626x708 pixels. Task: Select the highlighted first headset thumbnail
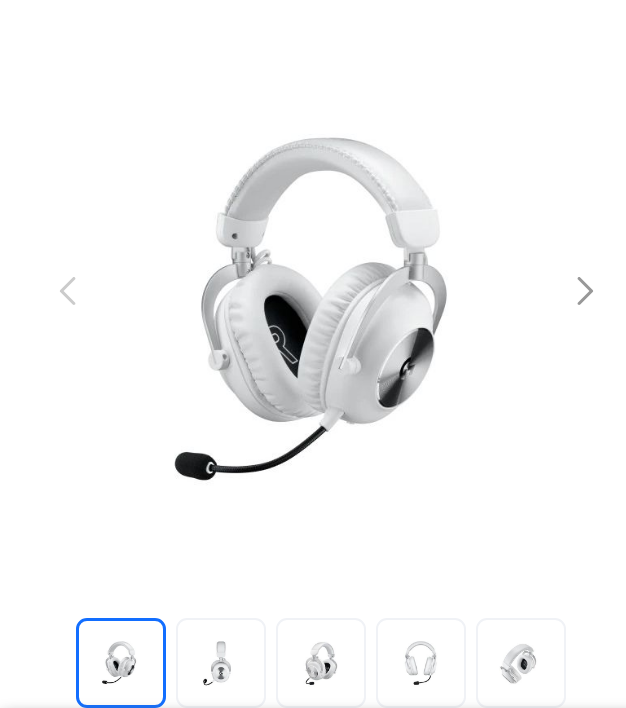point(121,662)
